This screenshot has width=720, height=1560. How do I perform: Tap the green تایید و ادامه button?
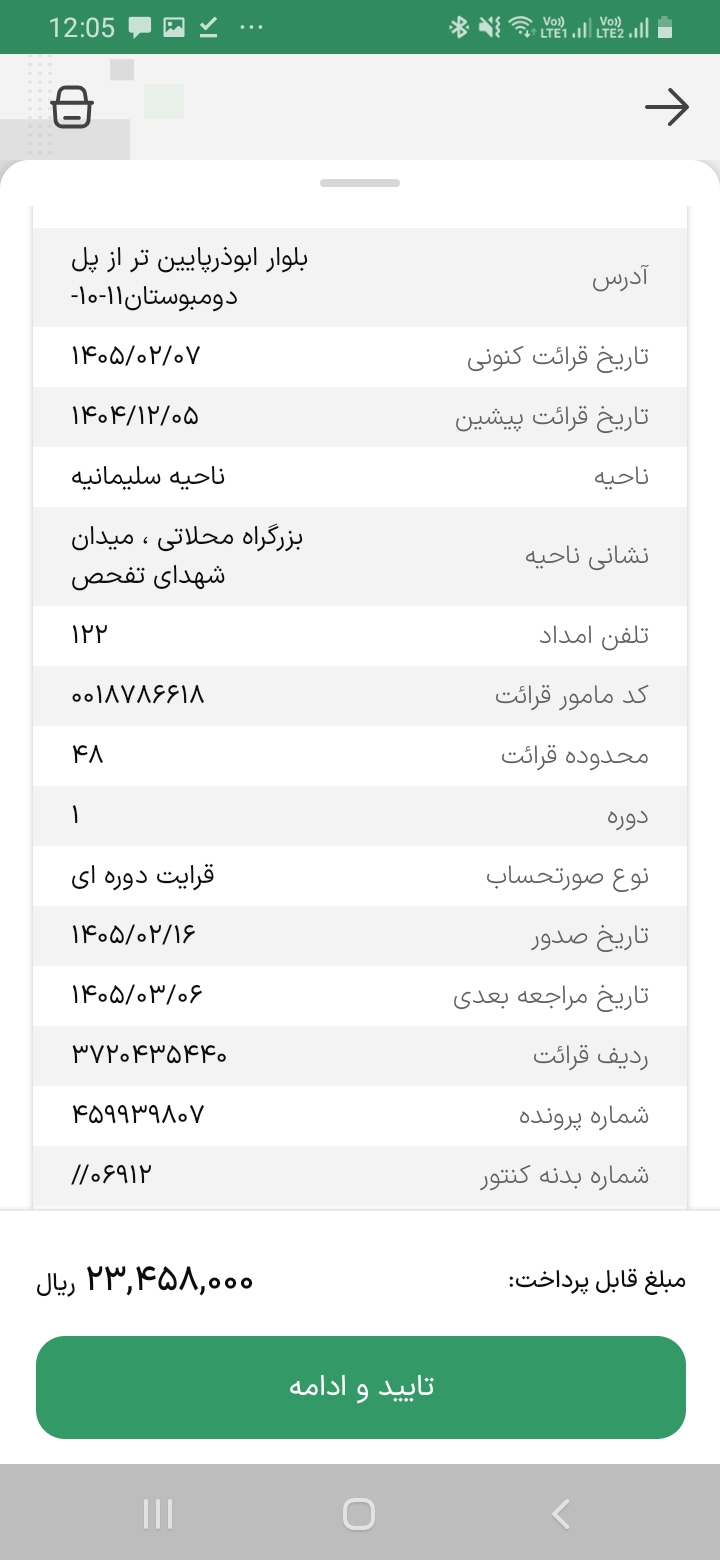(x=361, y=1387)
